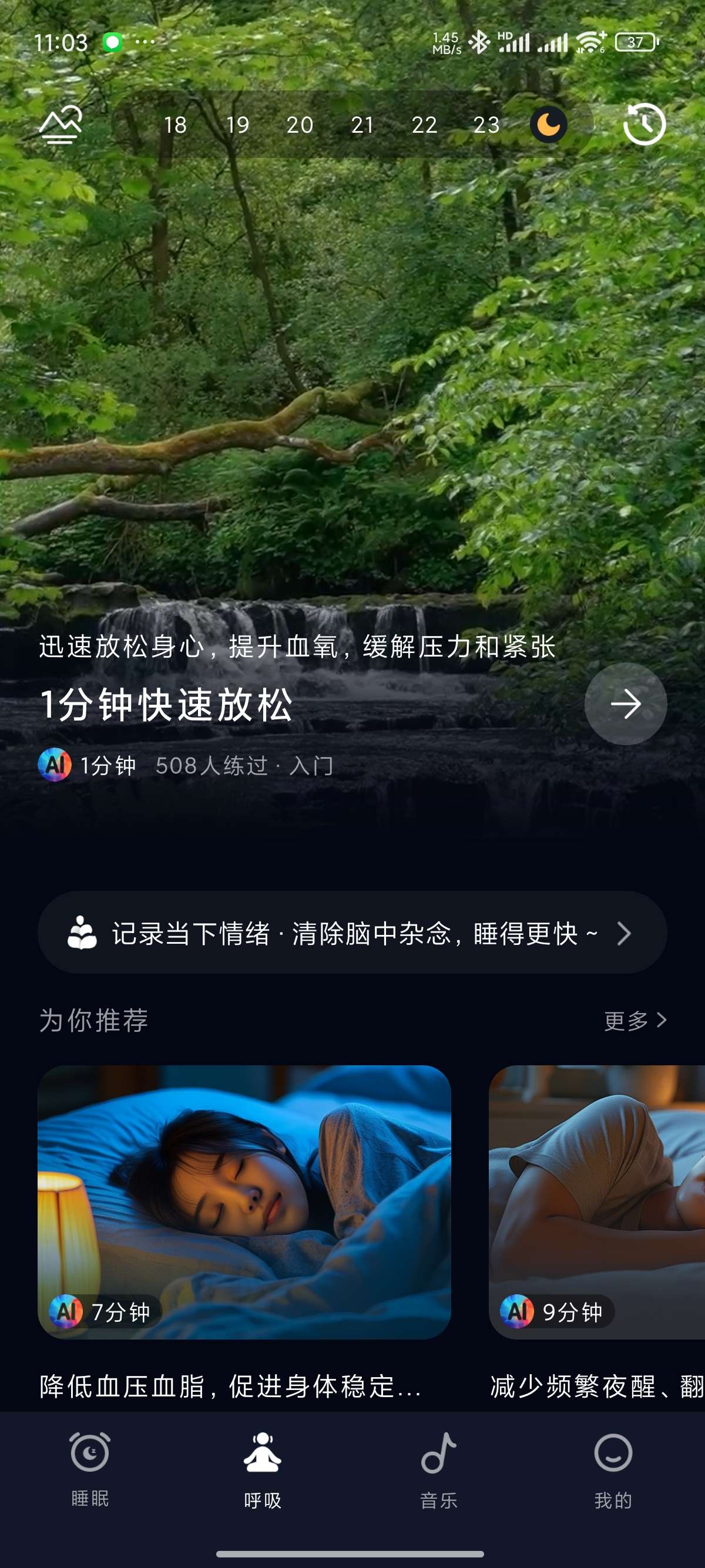
Task: Tap the moon icon in time strip
Action: point(549,125)
